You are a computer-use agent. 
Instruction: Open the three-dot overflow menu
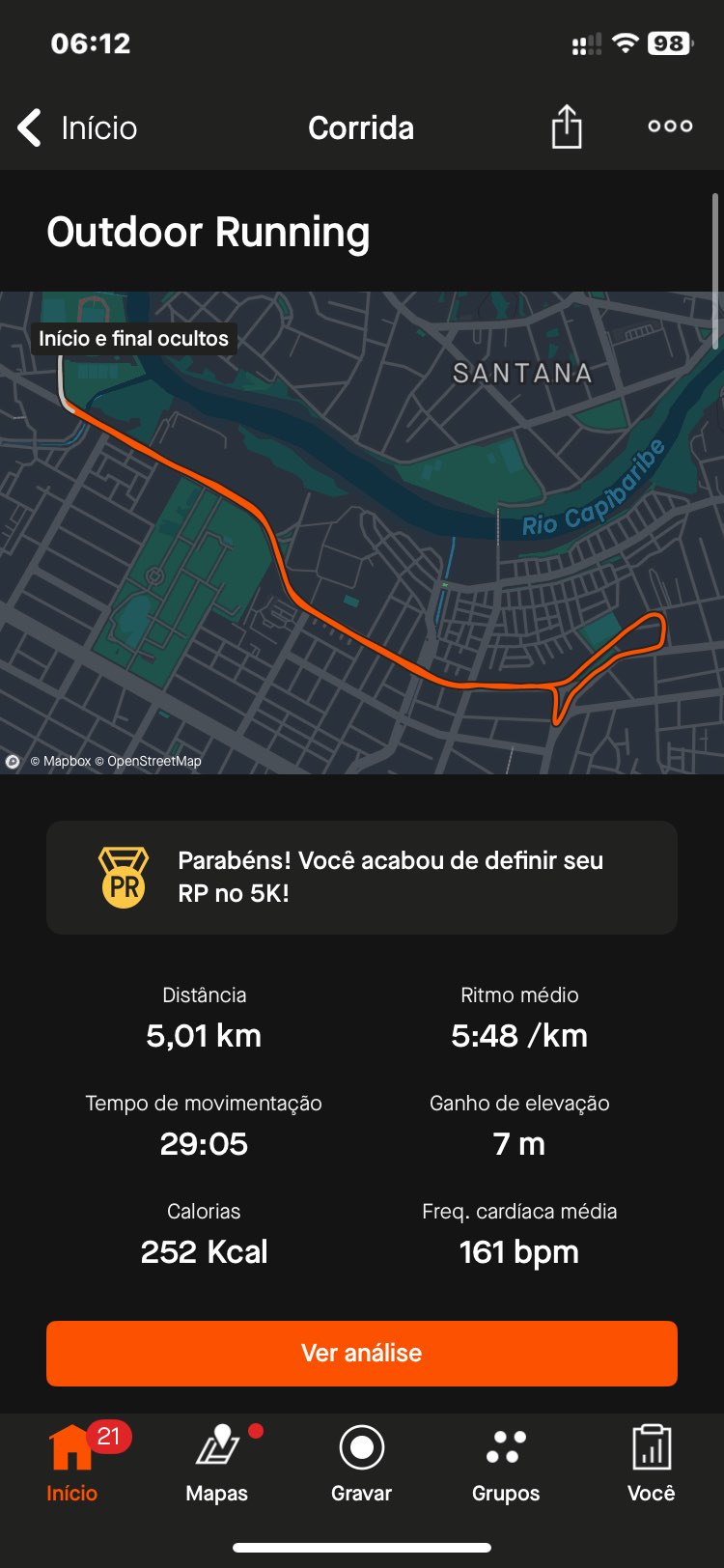click(670, 126)
